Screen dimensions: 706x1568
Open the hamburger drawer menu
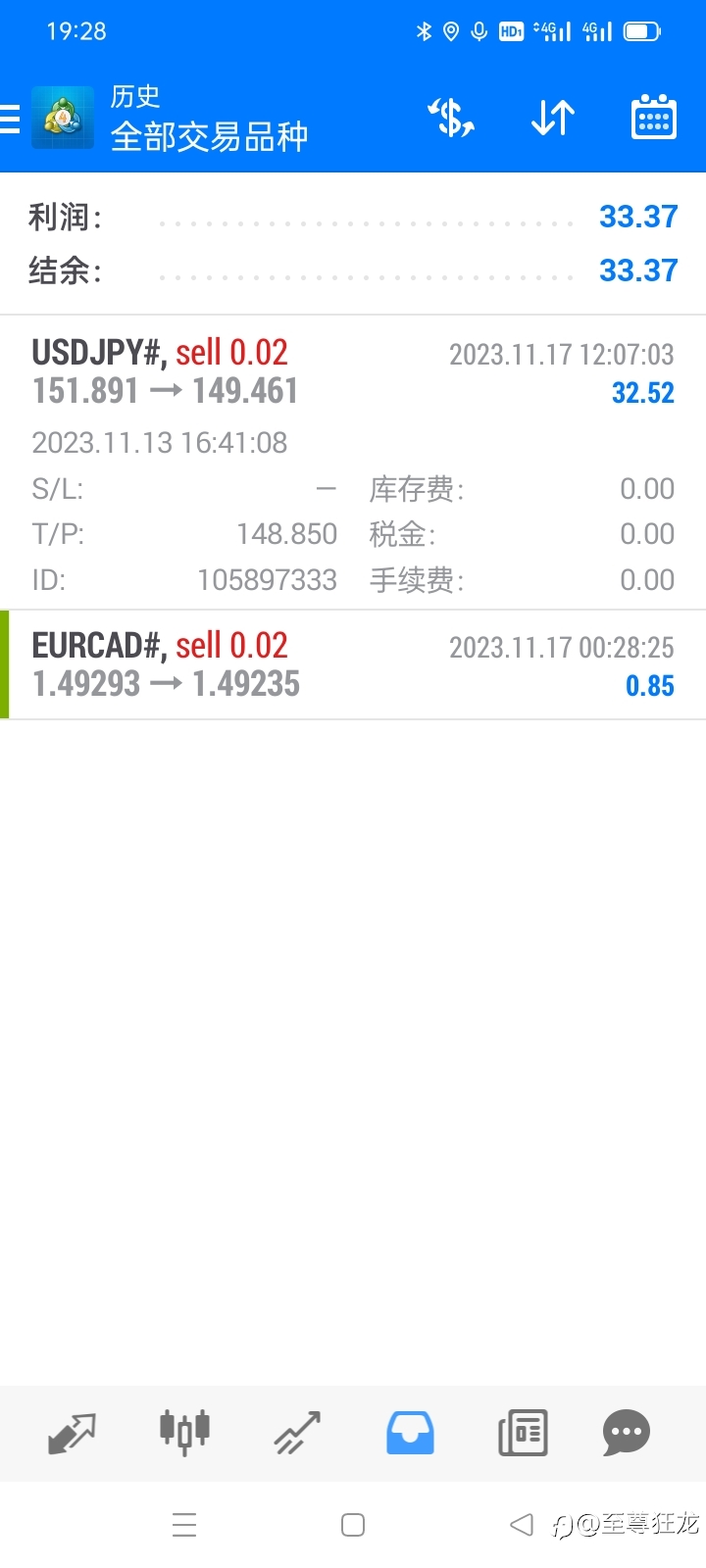10,119
